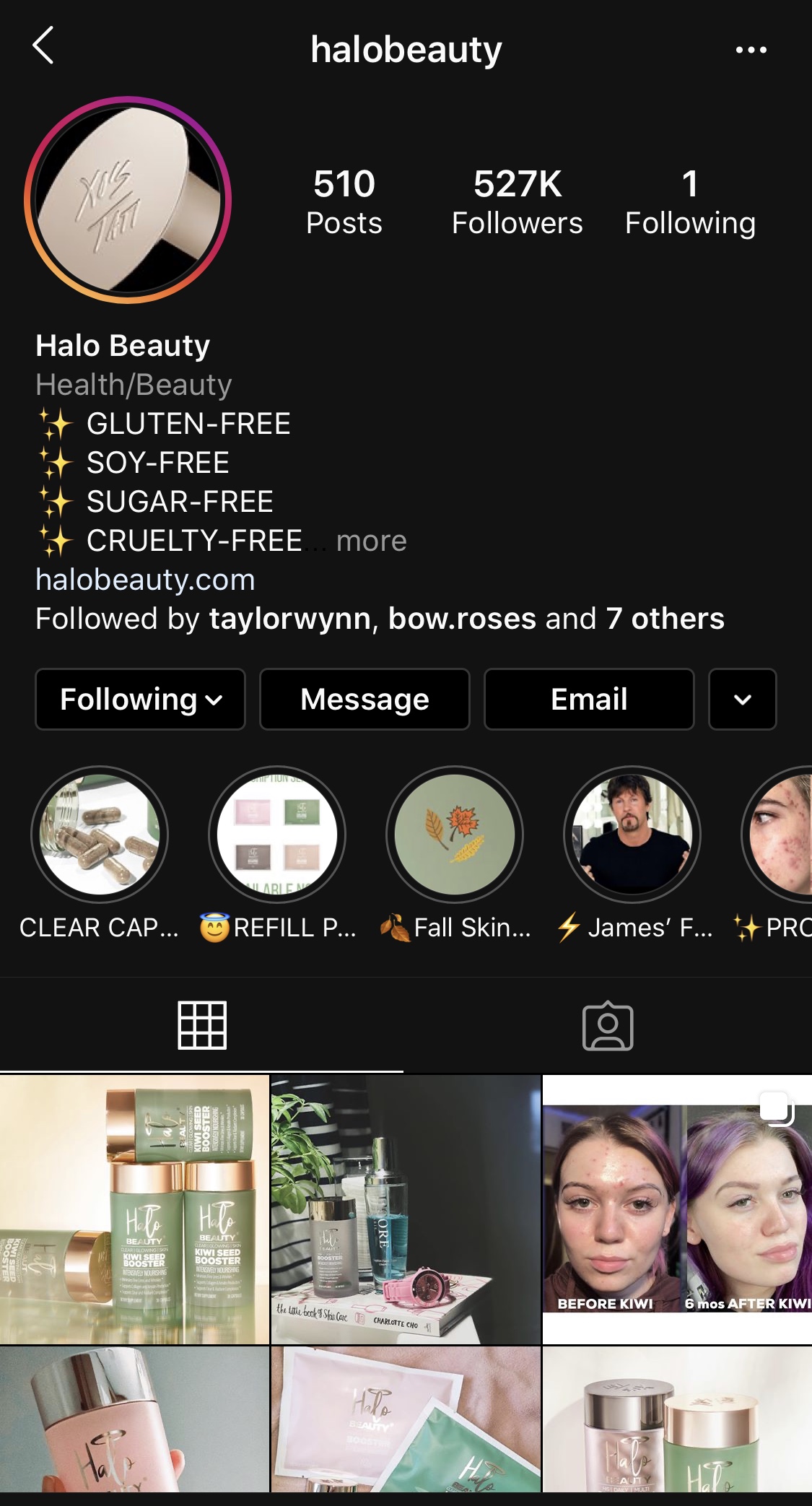Open the three-dot options menu
This screenshot has height=1506, width=812.
pyautogui.click(x=751, y=50)
